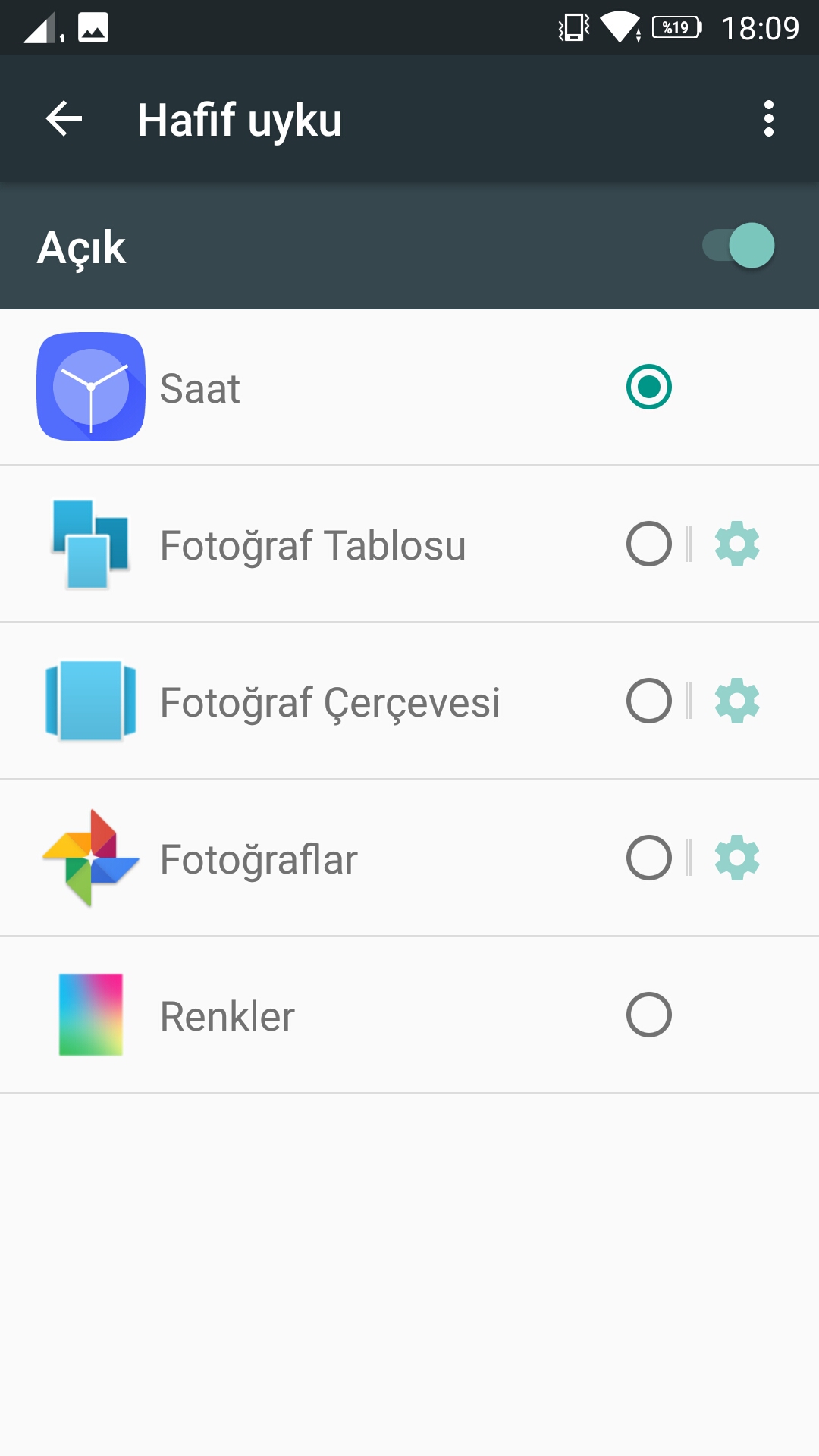
Task: Choose the Fotoğraf Tablosu option
Action: click(648, 544)
